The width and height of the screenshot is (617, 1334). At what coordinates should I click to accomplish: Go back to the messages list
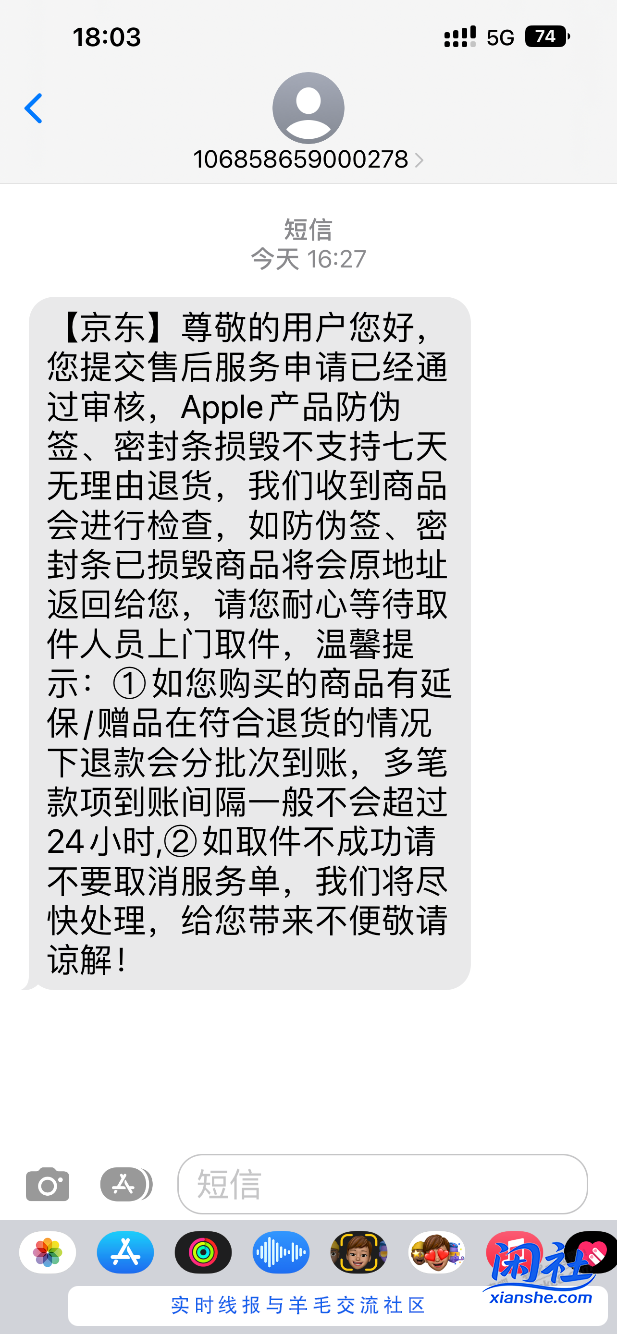click(34, 108)
